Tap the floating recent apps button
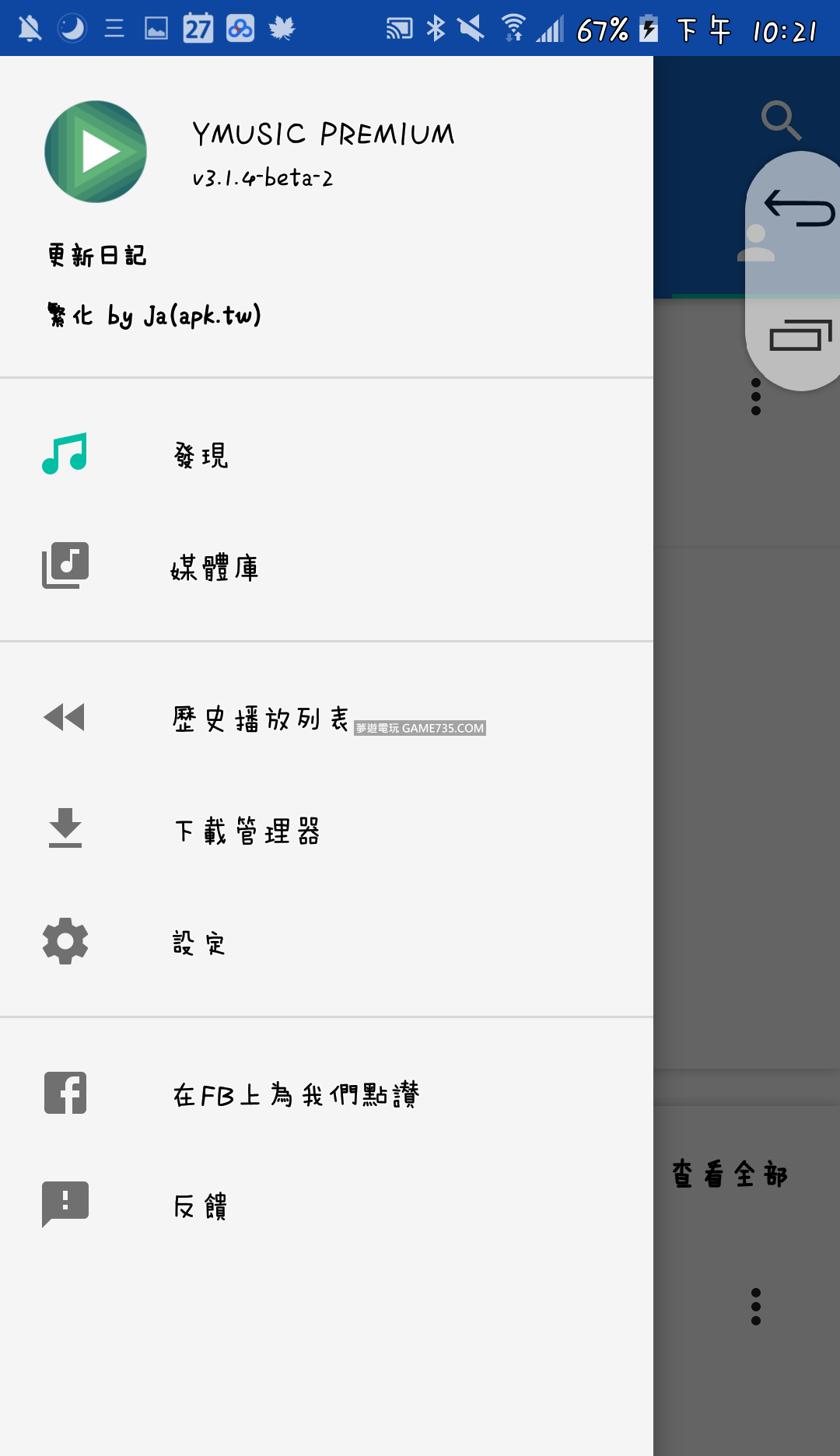Screen dimensions: 840x1456 800,336
